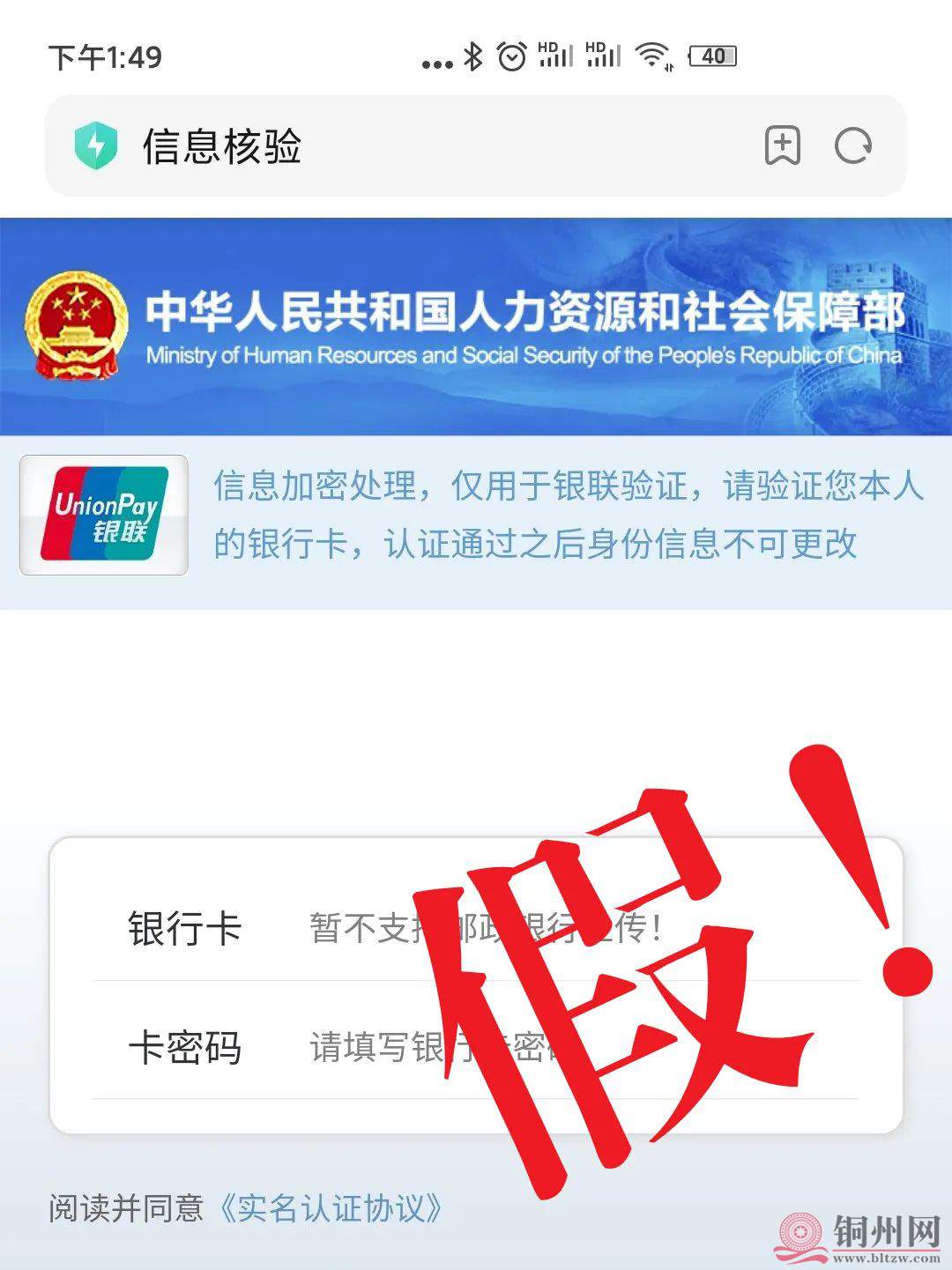Open the 《实名认证协议》 link
This screenshot has height=1270, width=952.
click(x=331, y=1208)
